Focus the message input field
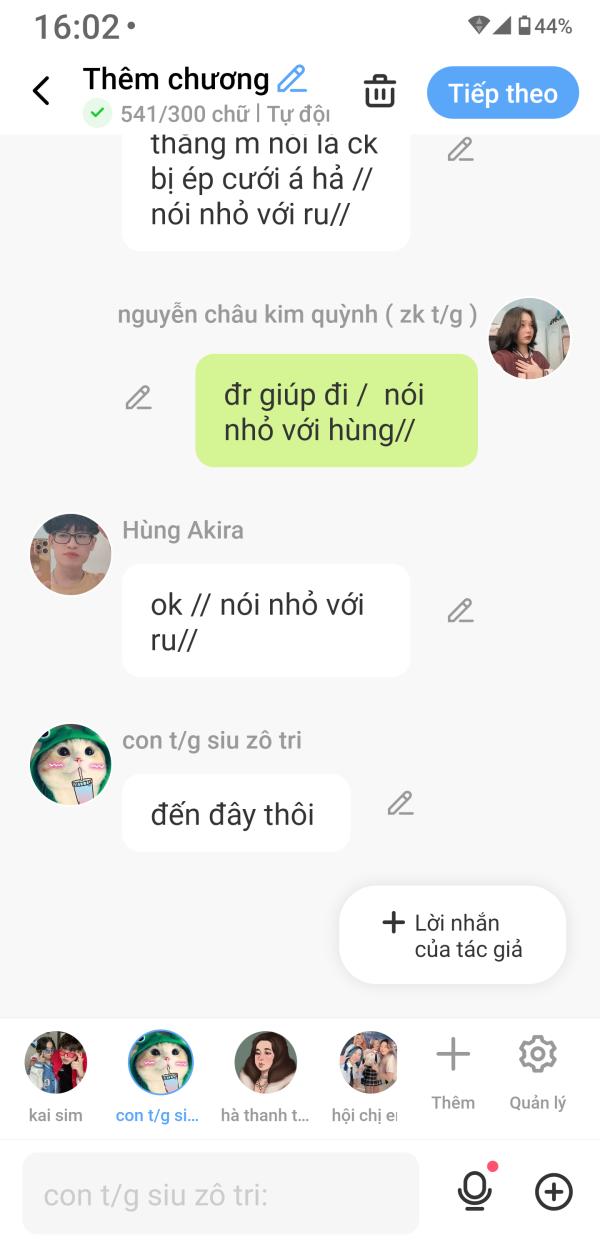Image resolution: width=600 pixels, height=1247 pixels. pyautogui.click(x=221, y=1193)
